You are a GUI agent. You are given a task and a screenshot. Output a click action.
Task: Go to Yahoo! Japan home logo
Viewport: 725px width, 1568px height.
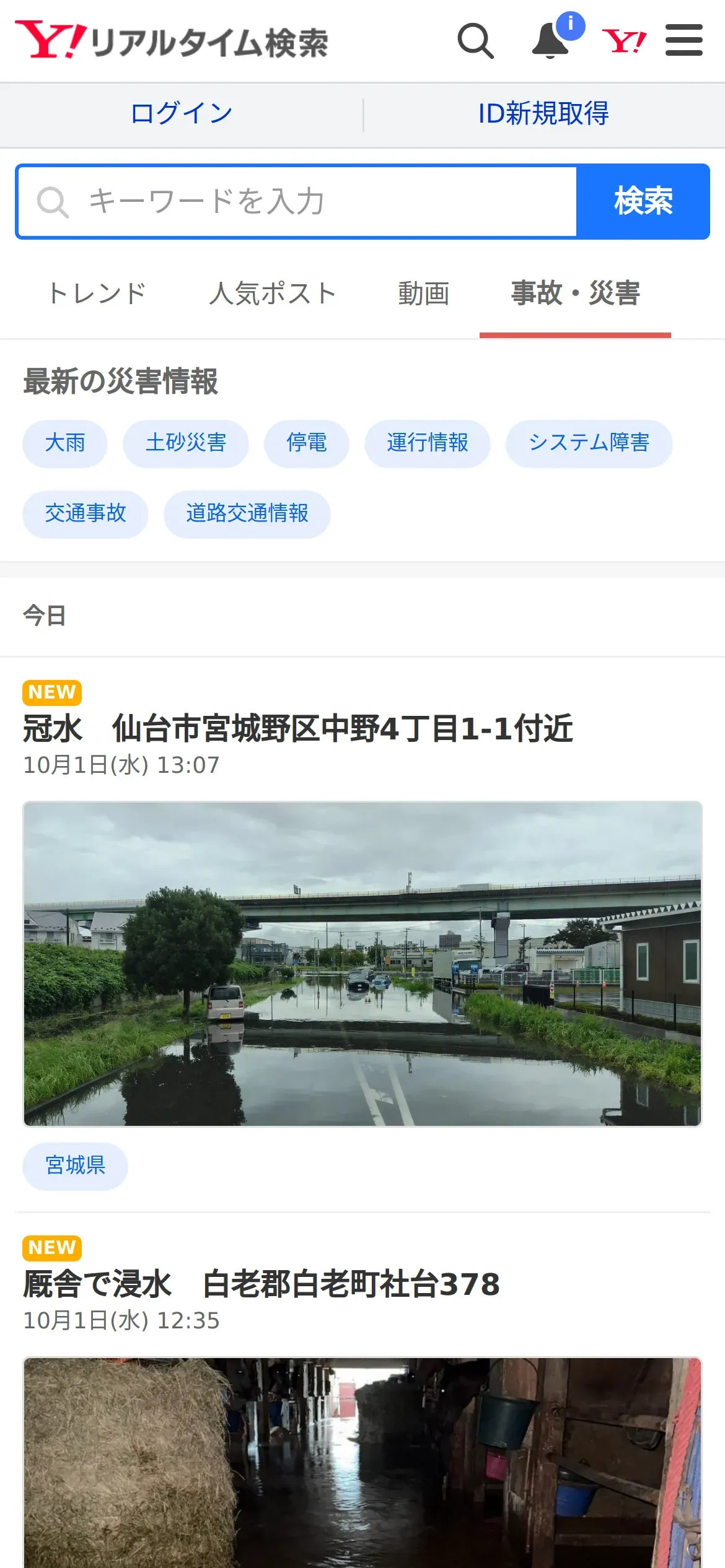pyautogui.click(x=624, y=41)
